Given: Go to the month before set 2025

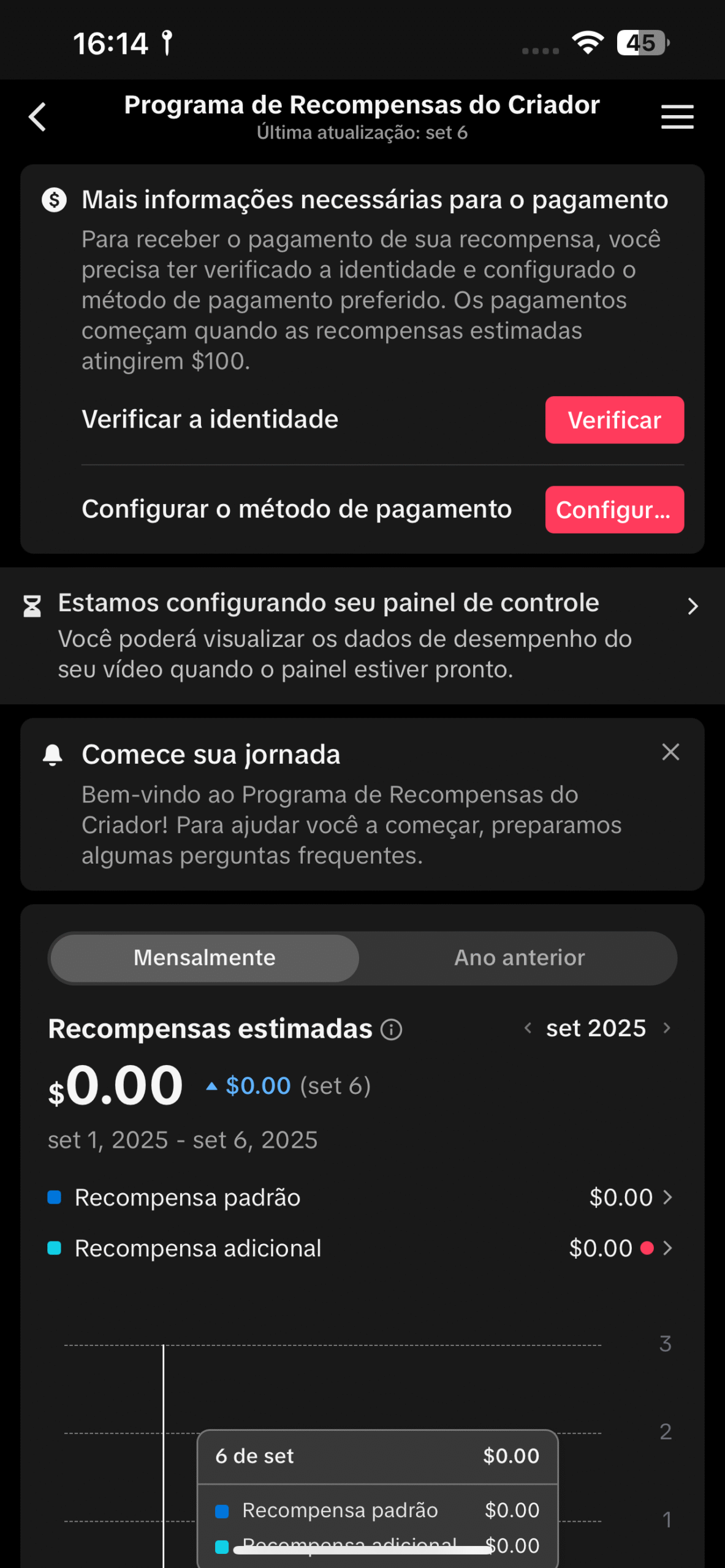Looking at the screenshot, I should (x=528, y=1028).
